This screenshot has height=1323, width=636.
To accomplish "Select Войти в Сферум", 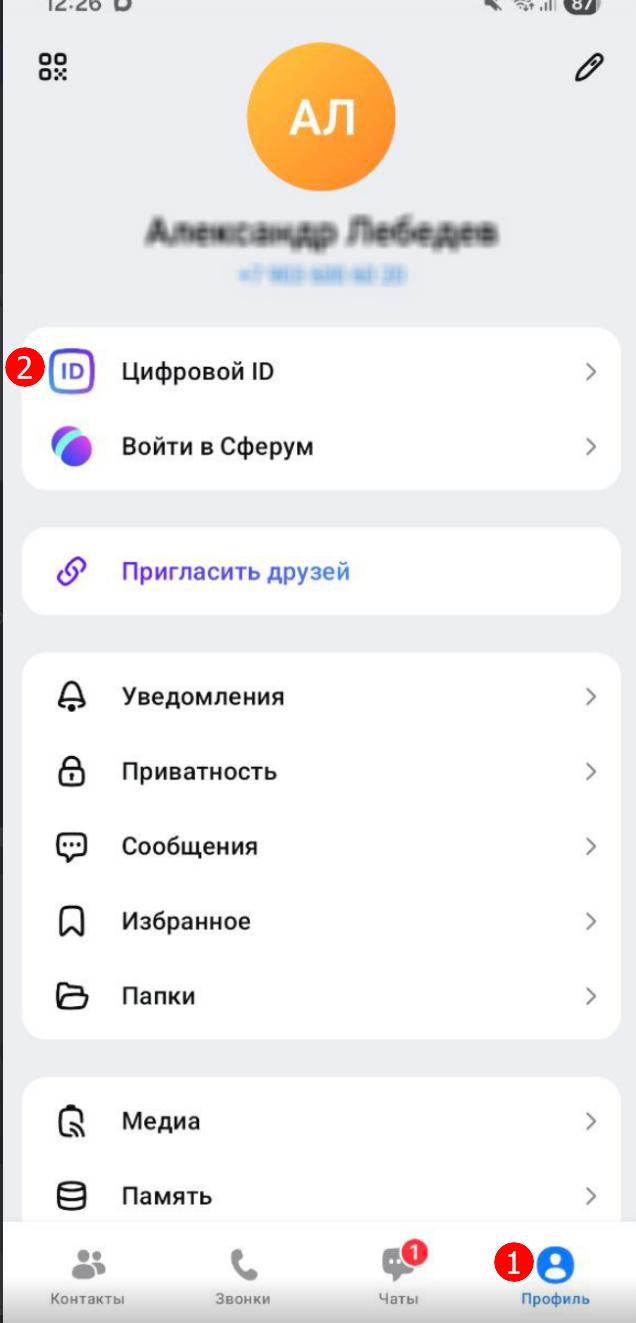I will point(320,446).
